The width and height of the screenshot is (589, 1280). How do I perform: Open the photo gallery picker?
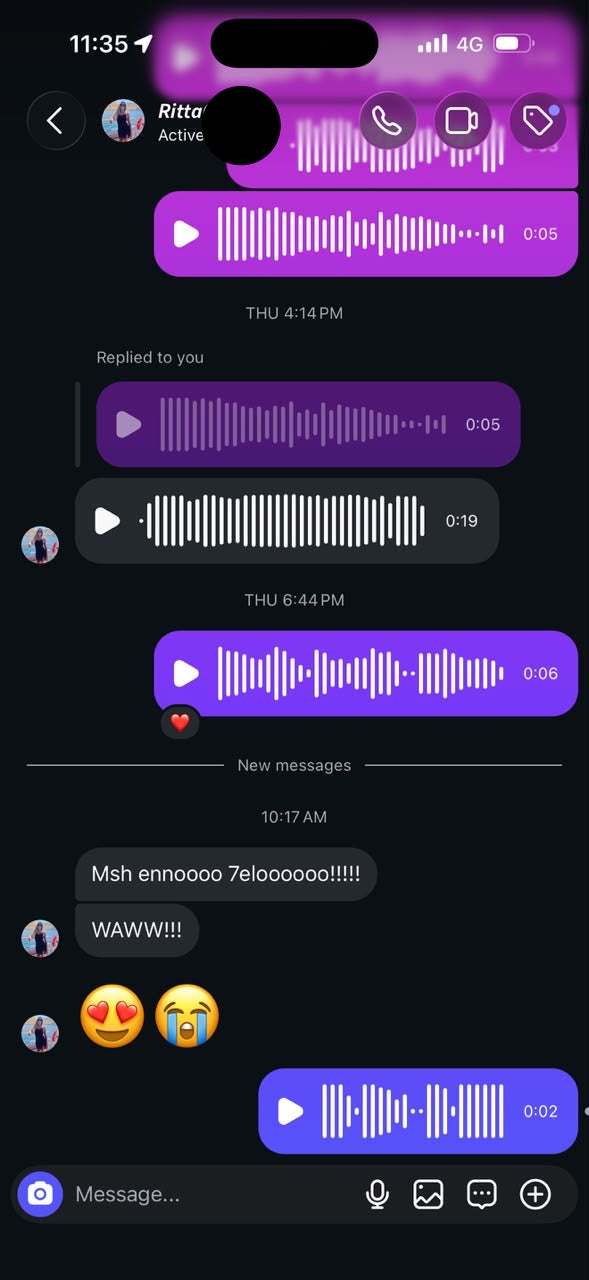click(x=428, y=1194)
